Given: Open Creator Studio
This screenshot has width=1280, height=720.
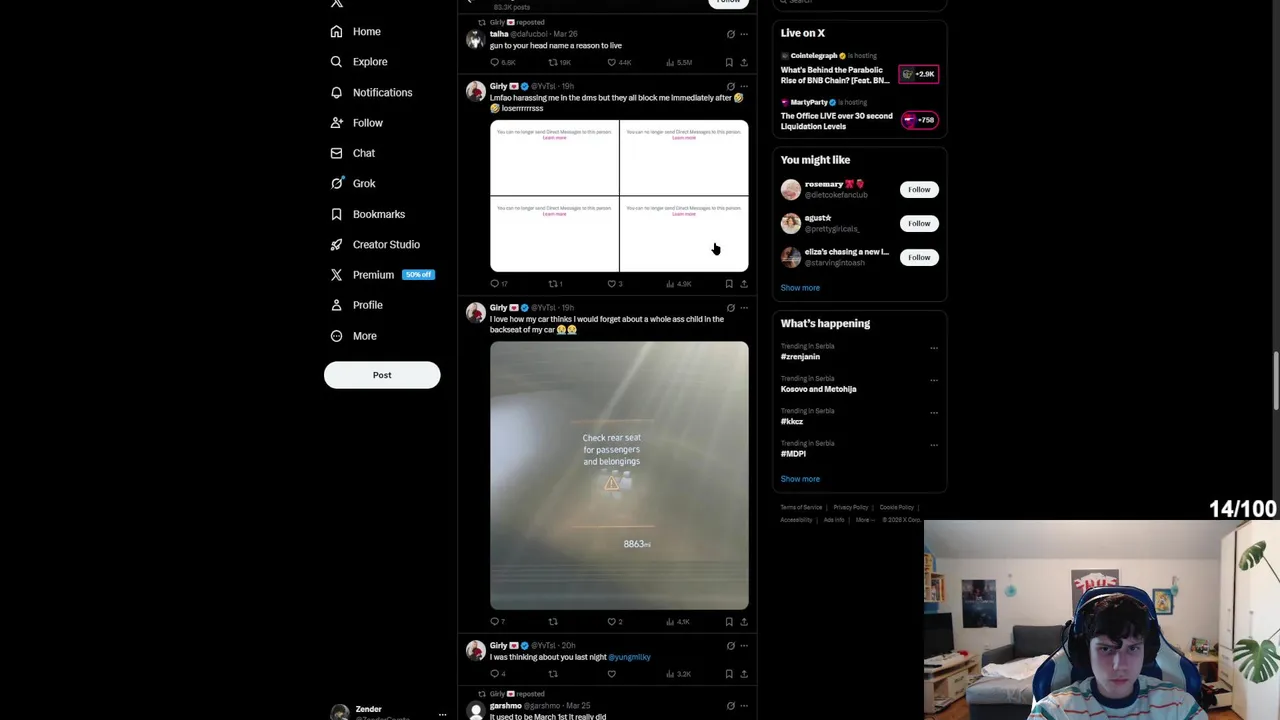Looking at the screenshot, I should 385,244.
